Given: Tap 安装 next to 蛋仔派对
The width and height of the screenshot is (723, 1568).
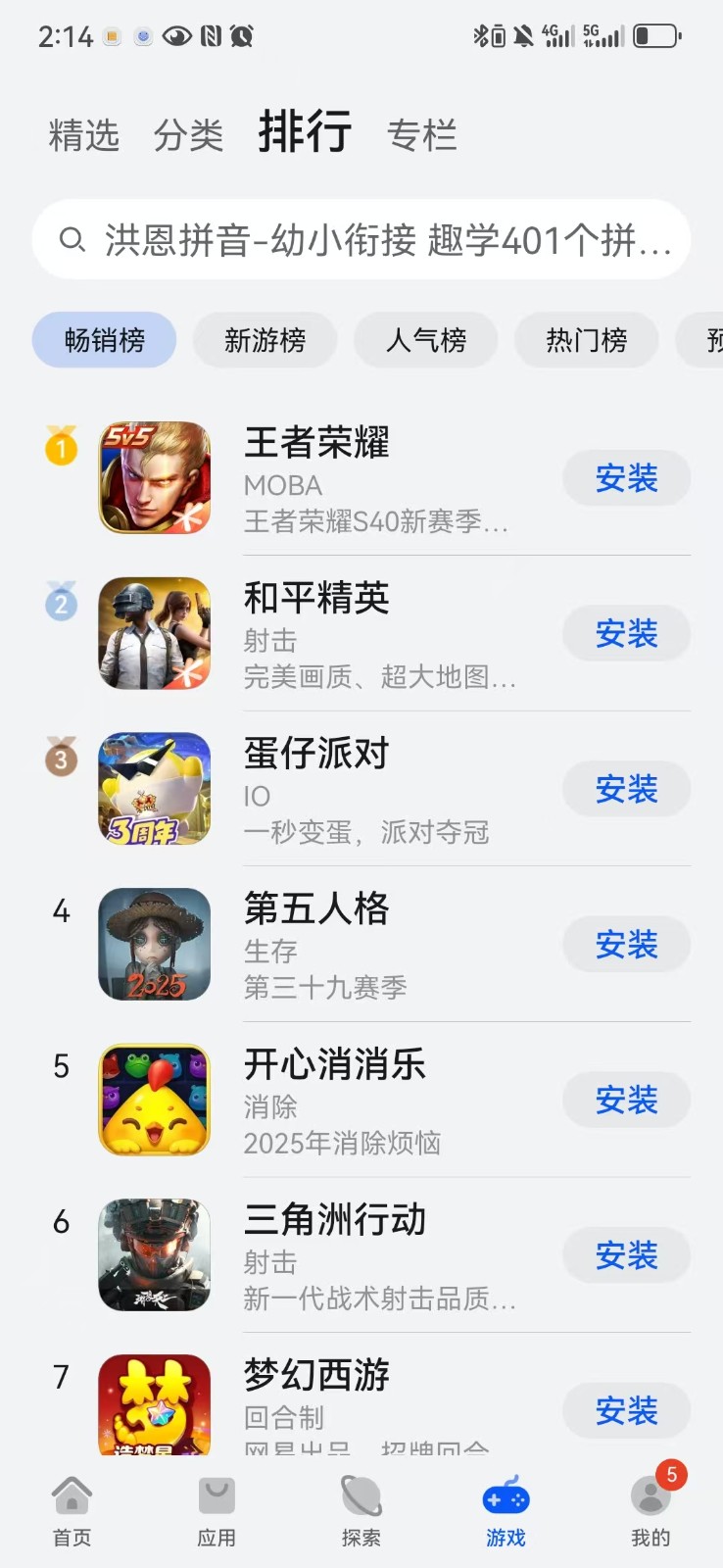Looking at the screenshot, I should [626, 789].
